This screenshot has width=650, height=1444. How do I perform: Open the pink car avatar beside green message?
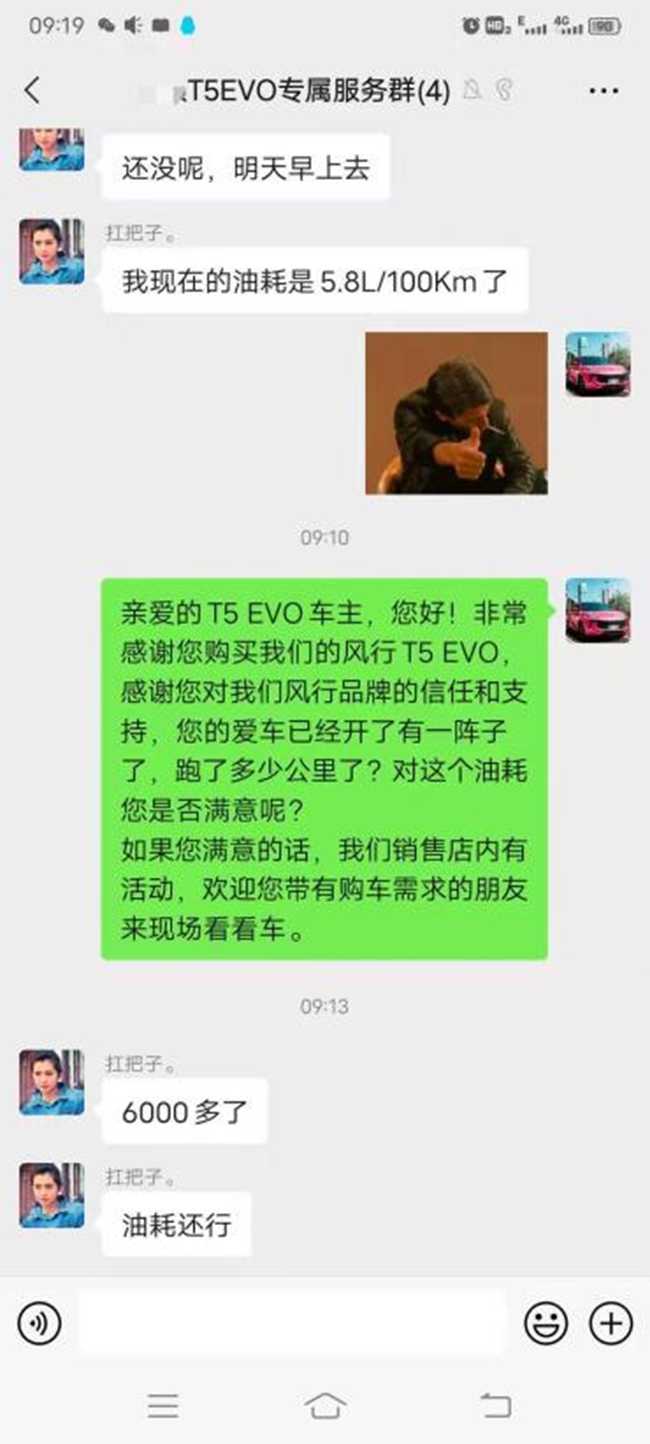point(598,610)
